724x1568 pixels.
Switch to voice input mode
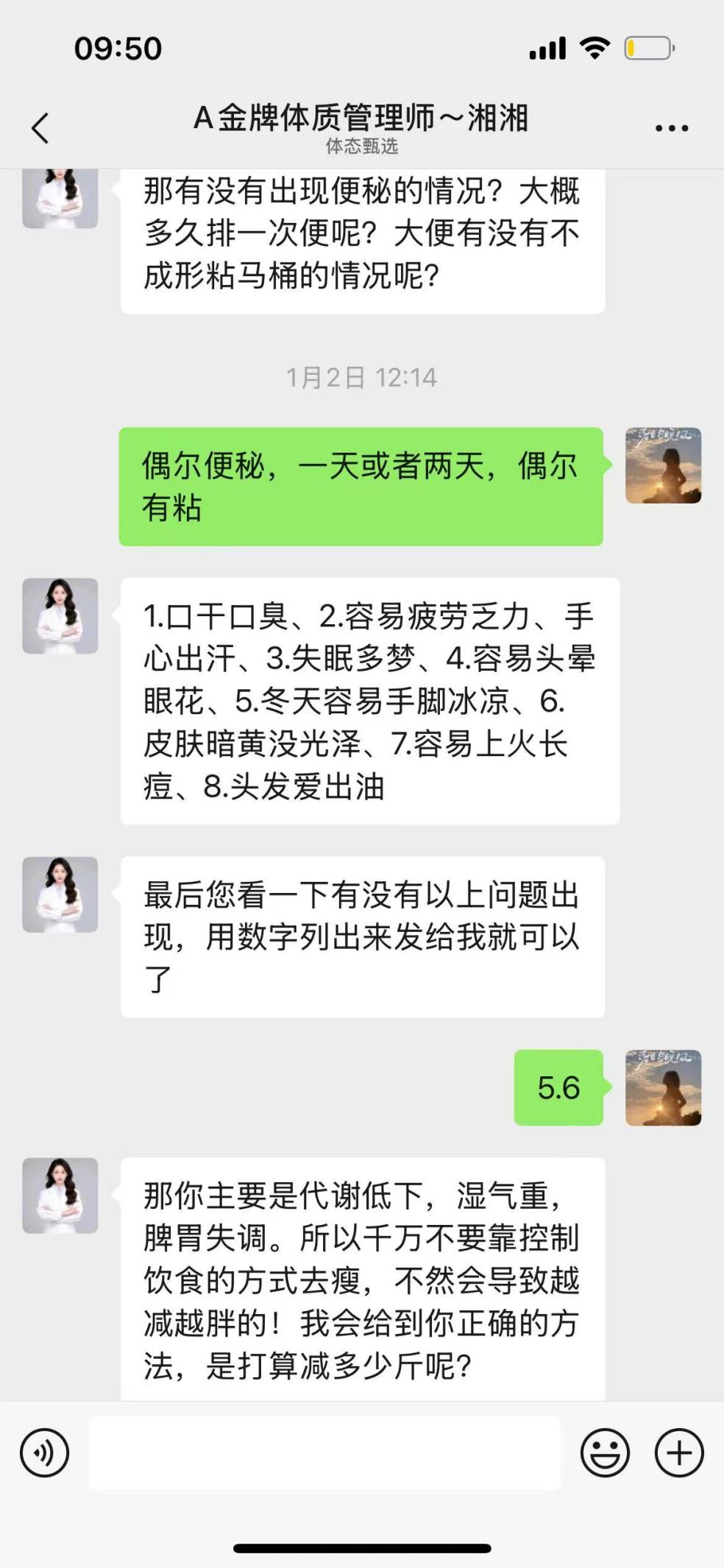pos(46,1452)
